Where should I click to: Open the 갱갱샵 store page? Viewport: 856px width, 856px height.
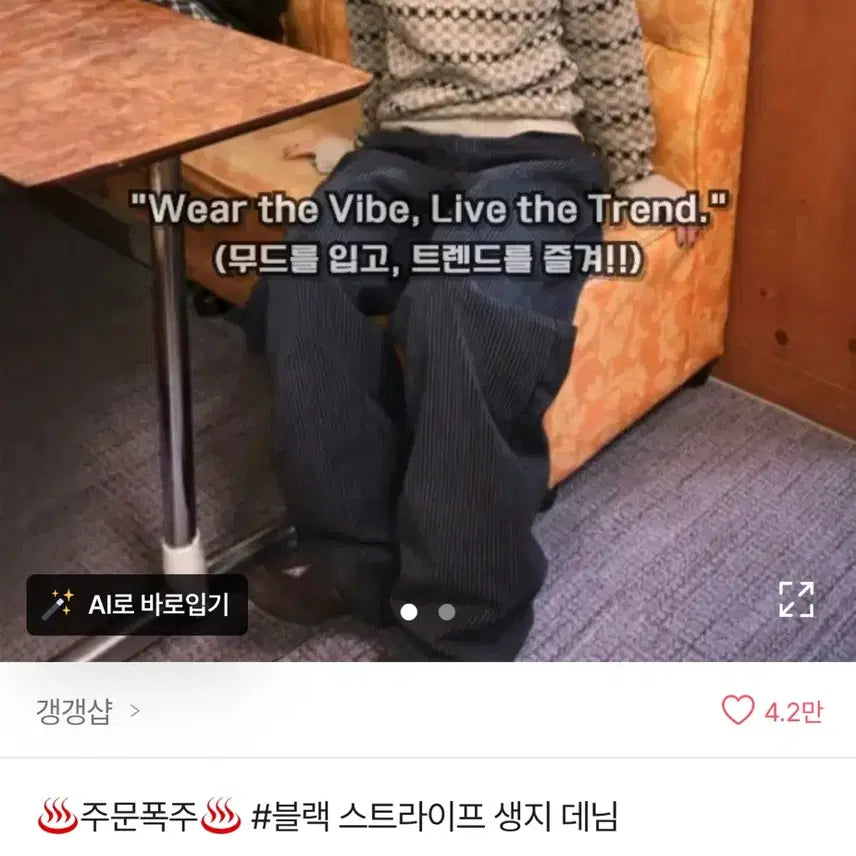(x=87, y=711)
